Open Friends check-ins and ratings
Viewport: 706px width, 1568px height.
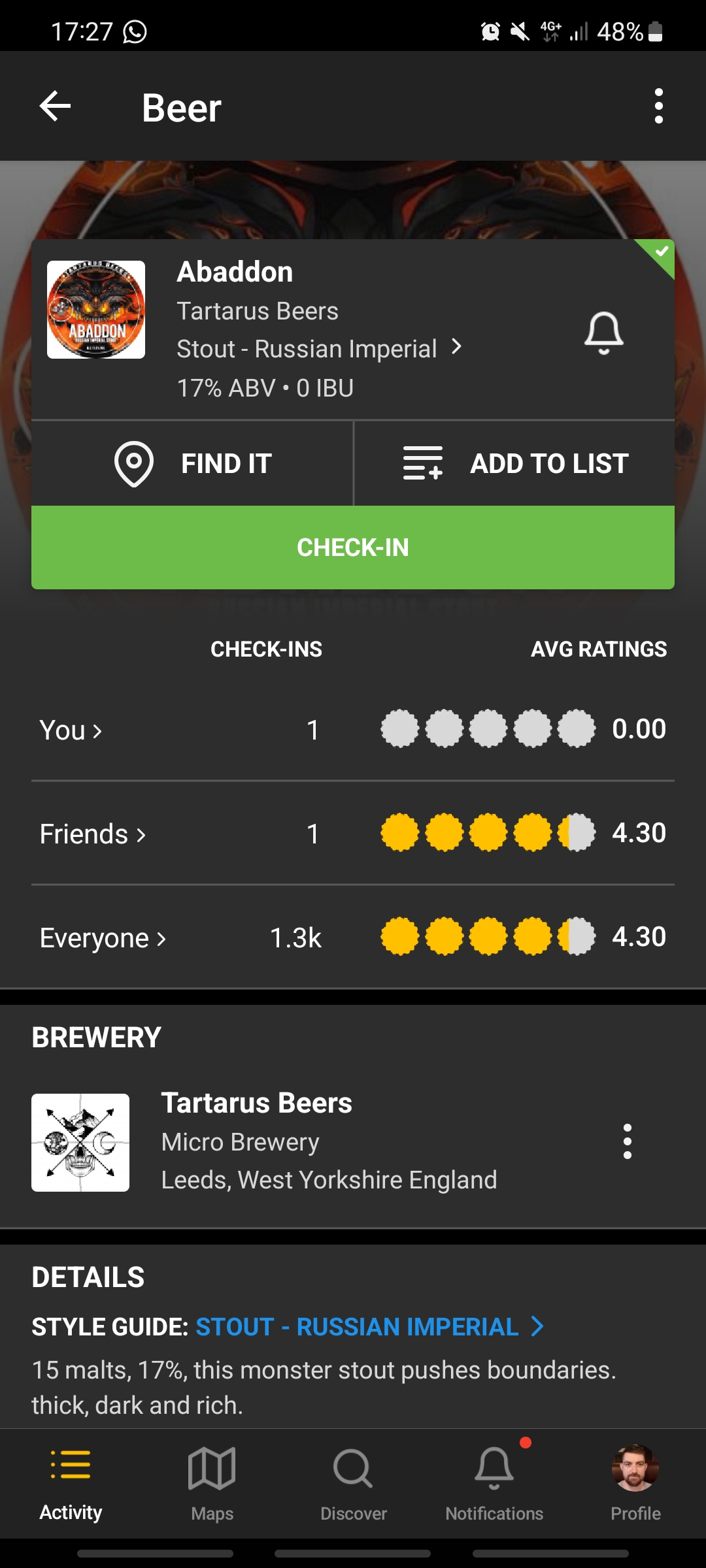click(x=92, y=834)
